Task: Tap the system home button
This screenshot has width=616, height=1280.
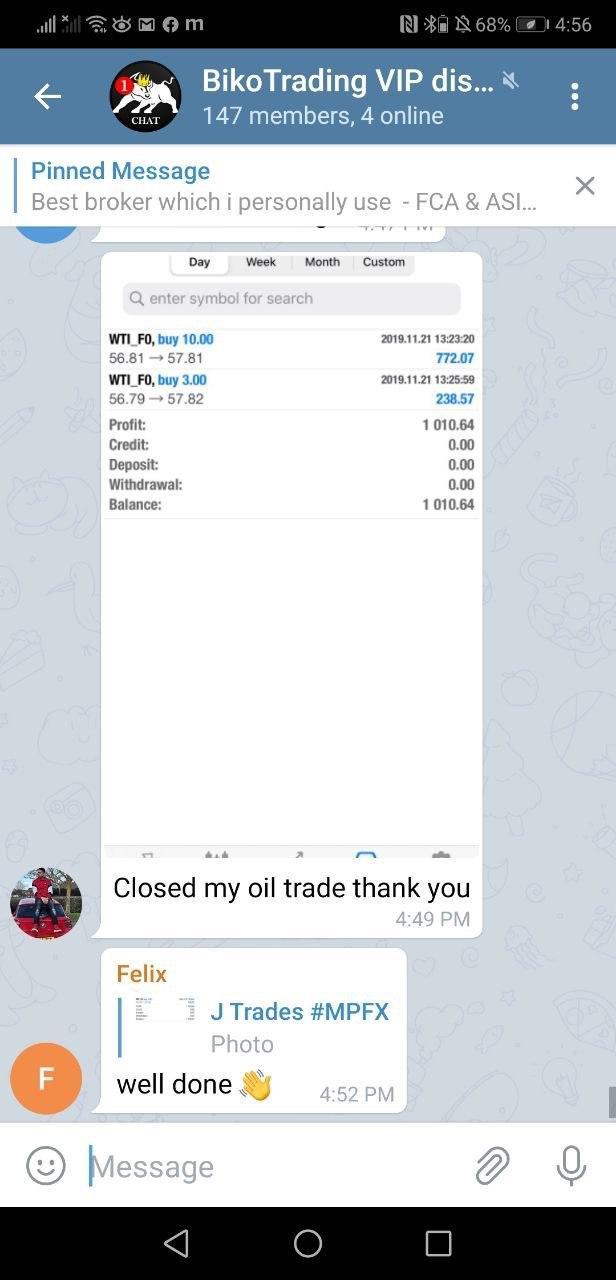Action: 308,1243
